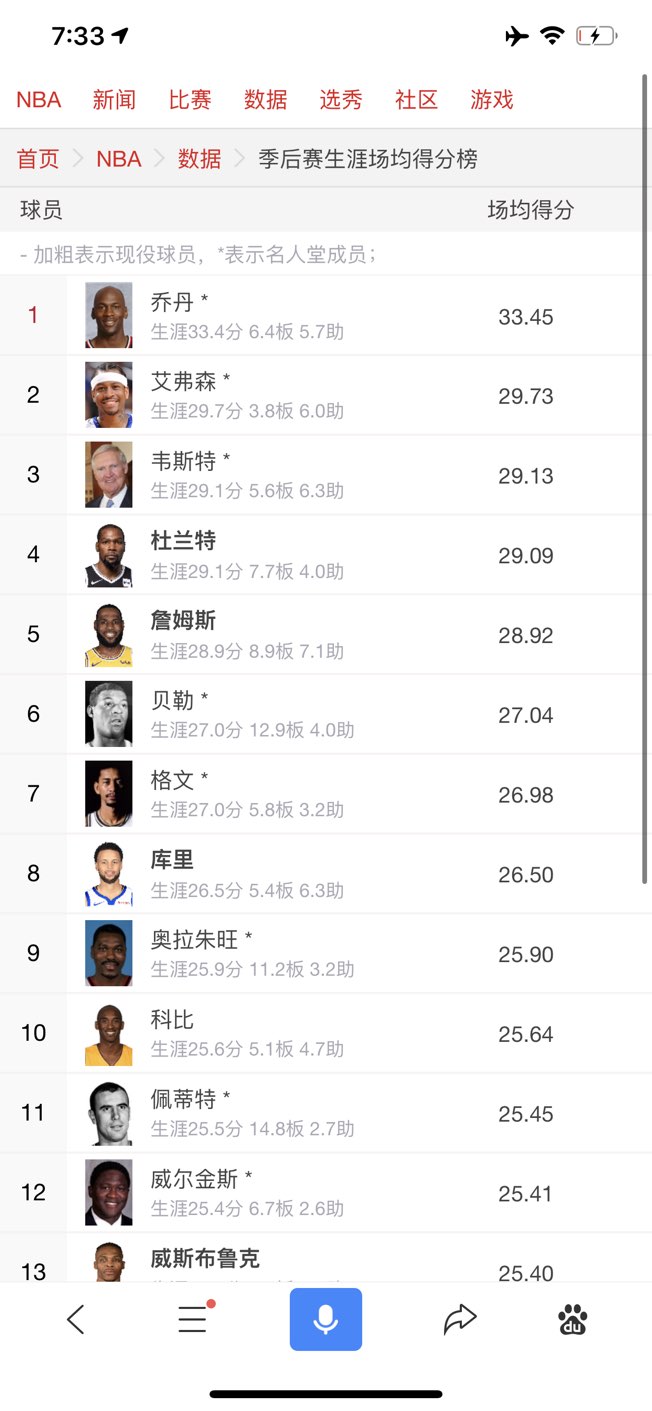The height and width of the screenshot is (1411, 652).
Task: Open the 游戏 tab
Action: (492, 100)
